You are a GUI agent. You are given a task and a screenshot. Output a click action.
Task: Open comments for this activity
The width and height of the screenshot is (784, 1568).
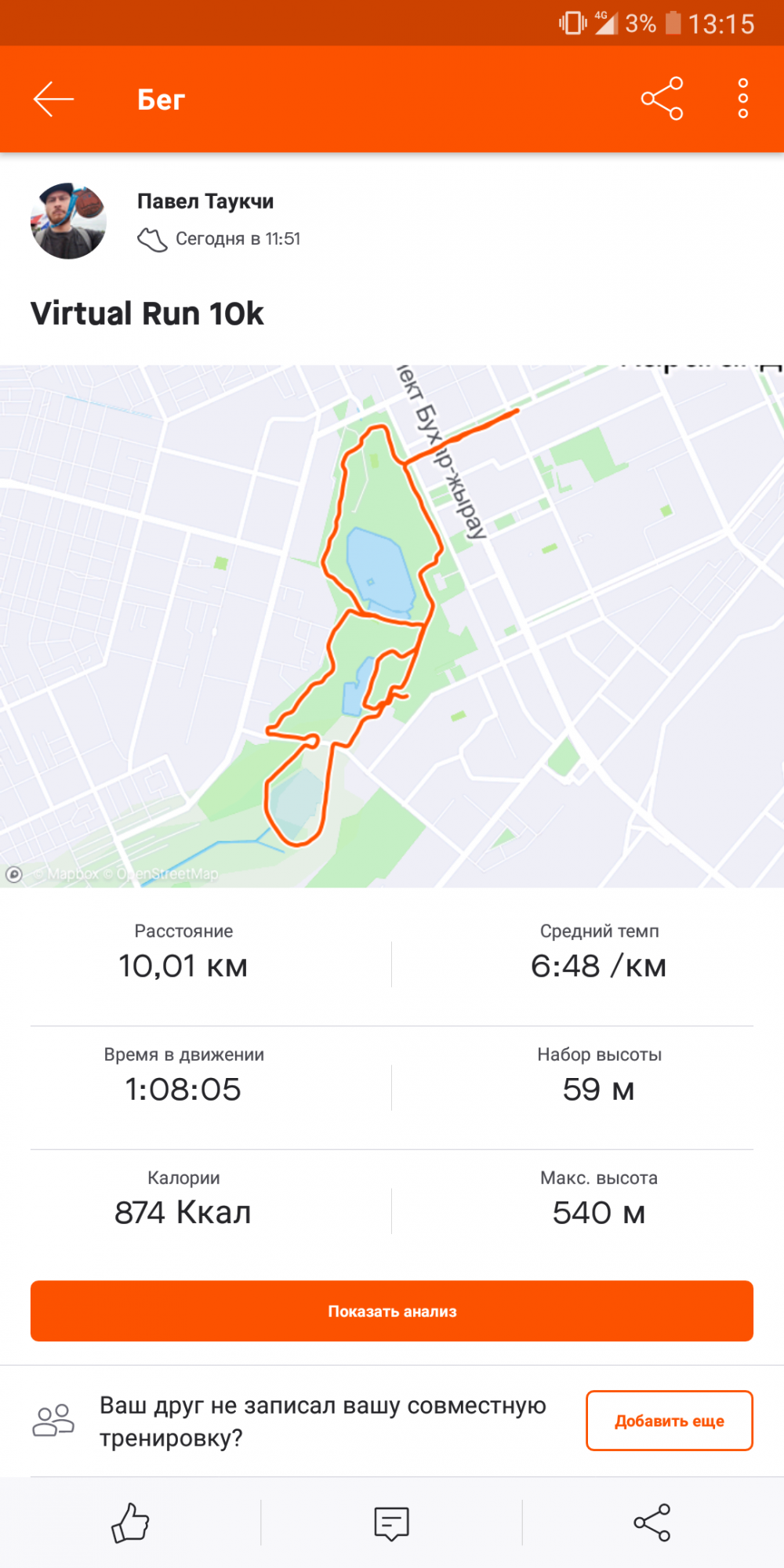tap(391, 1523)
